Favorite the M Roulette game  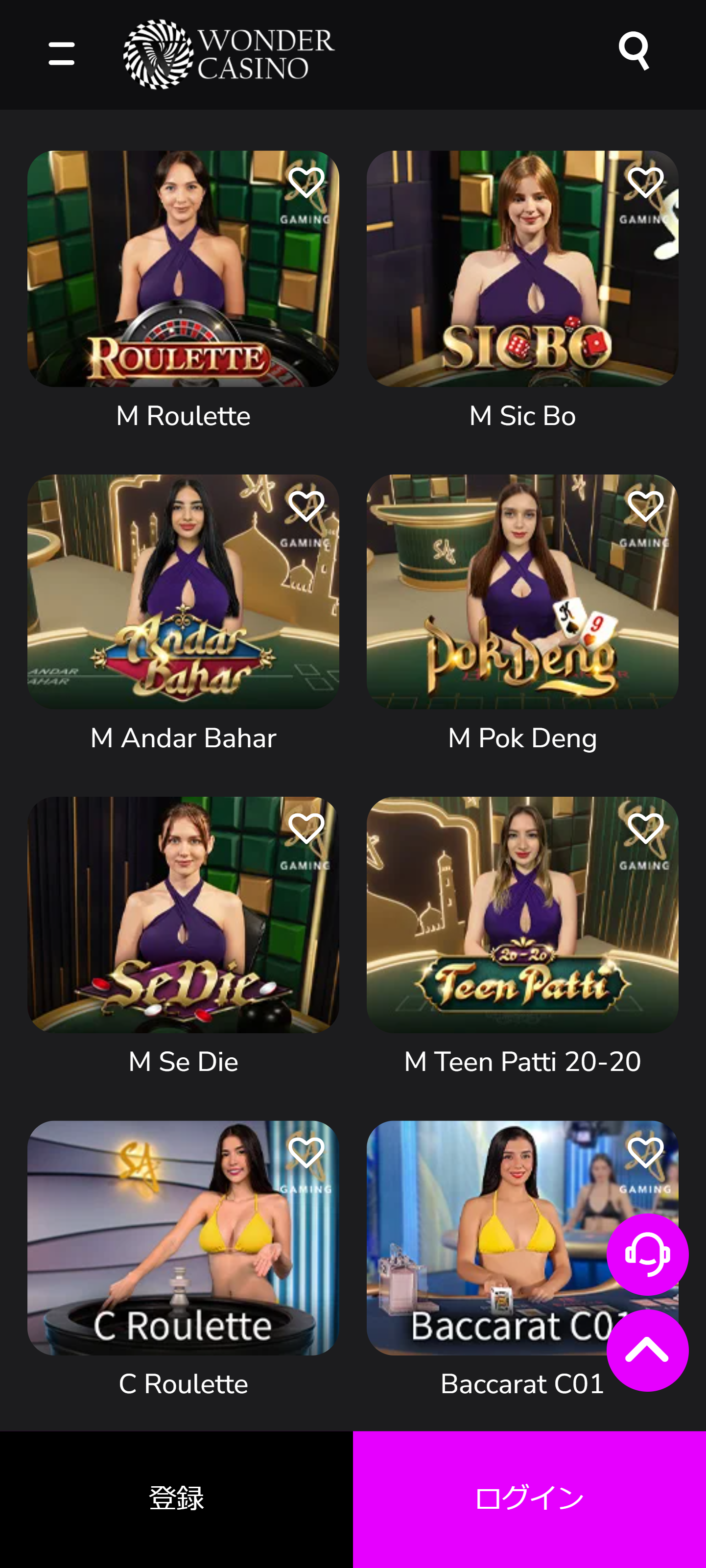[306, 182]
